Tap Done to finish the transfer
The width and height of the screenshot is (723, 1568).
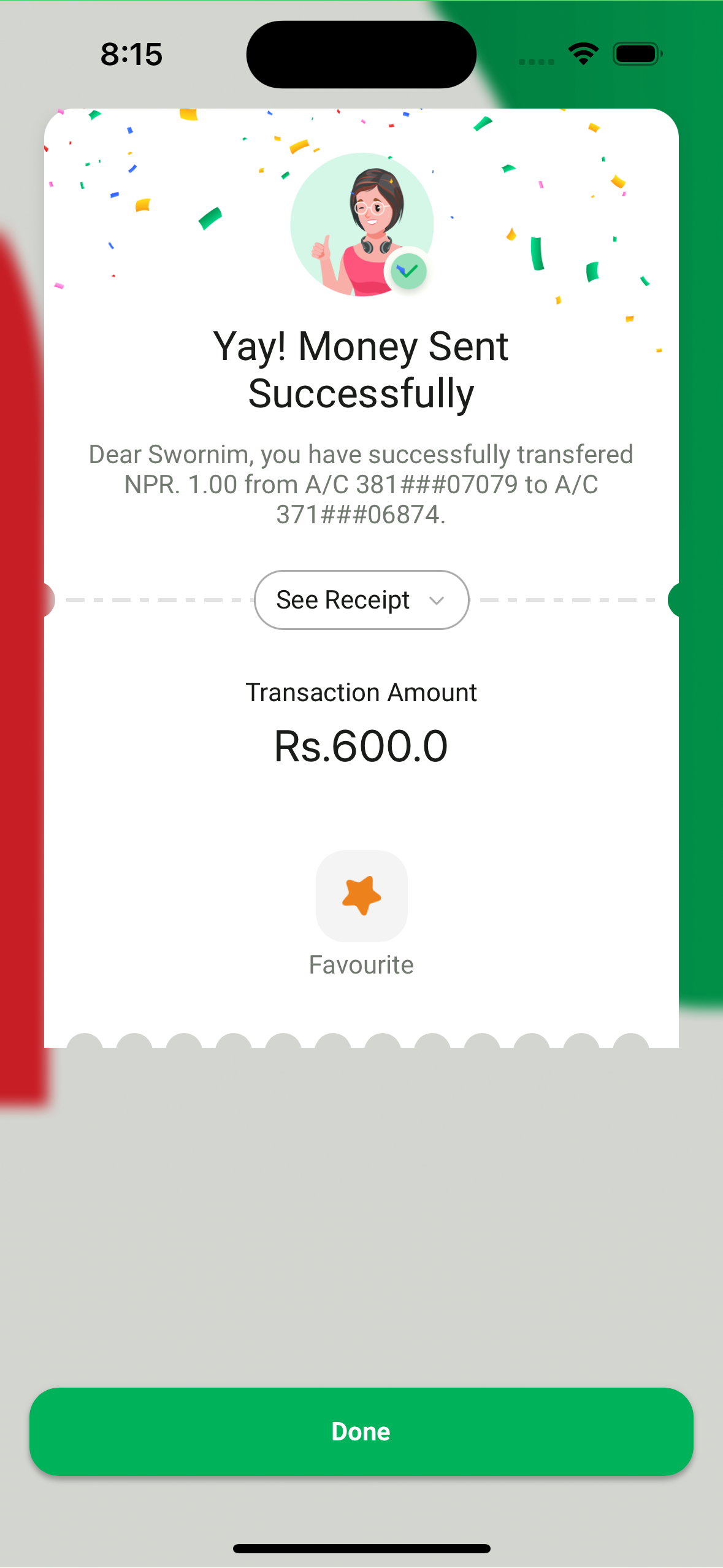(x=361, y=1431)
